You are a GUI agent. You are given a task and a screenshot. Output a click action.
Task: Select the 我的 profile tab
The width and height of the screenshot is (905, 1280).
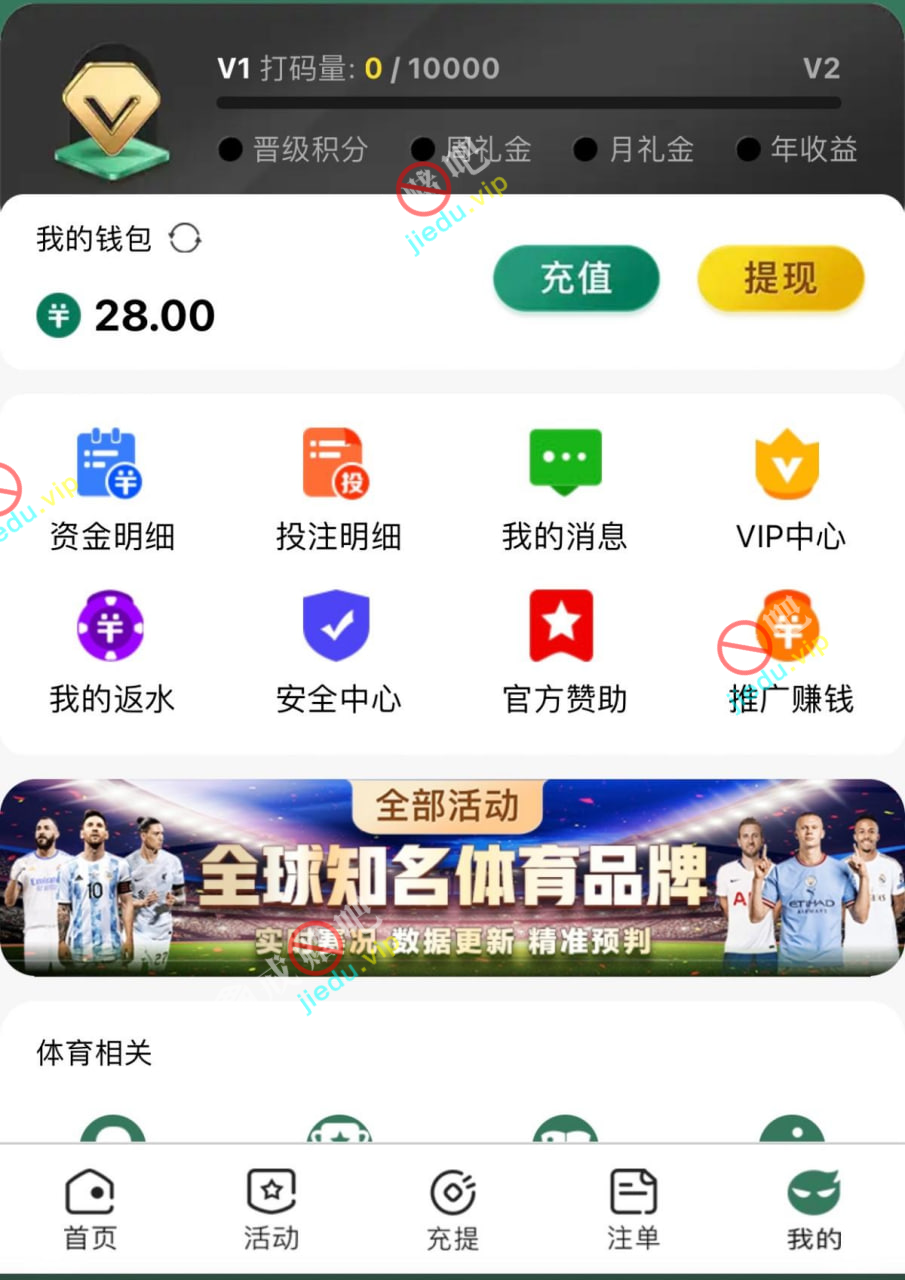[x=814, y=1210]
